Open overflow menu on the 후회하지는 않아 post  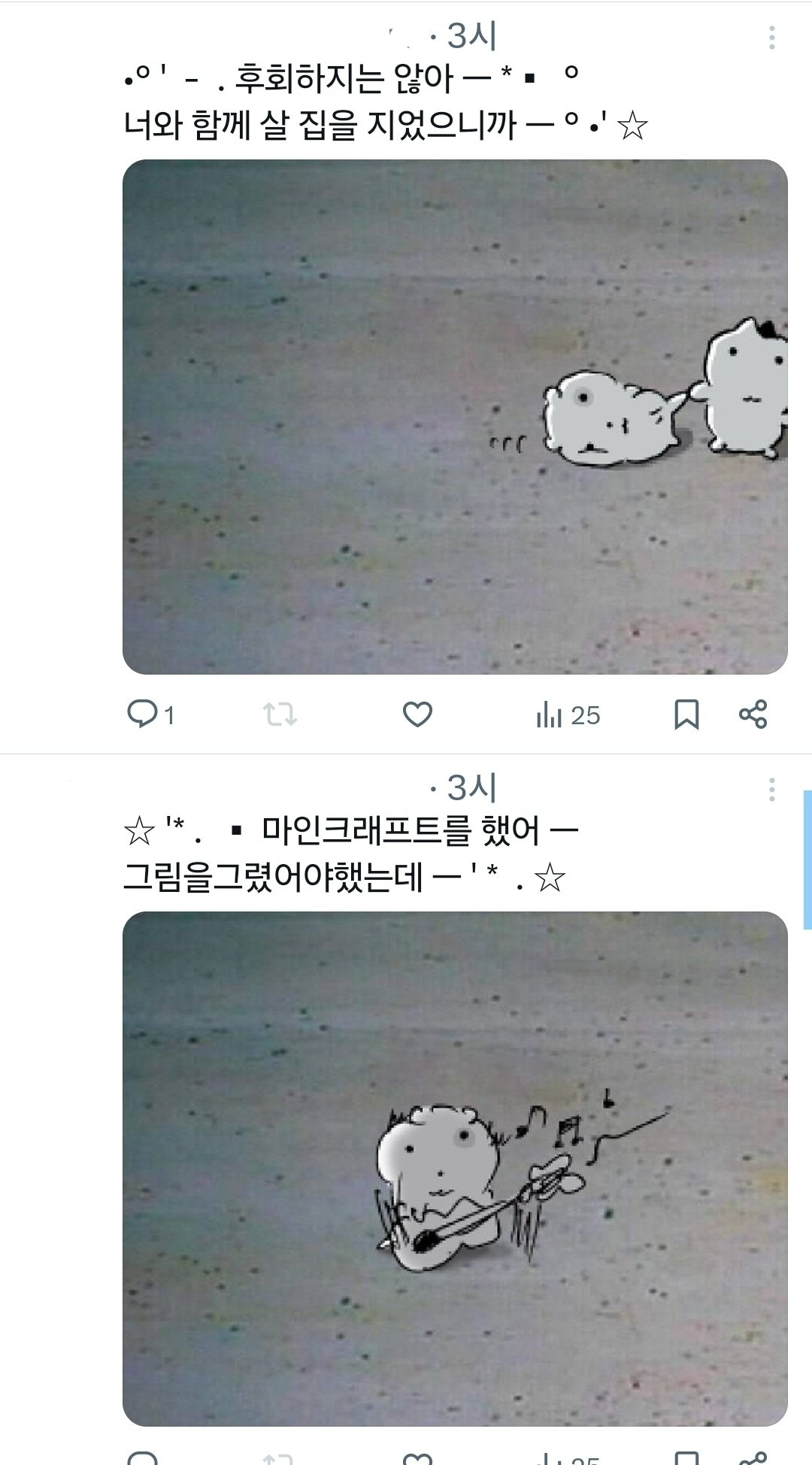click(x=771, y=38)
